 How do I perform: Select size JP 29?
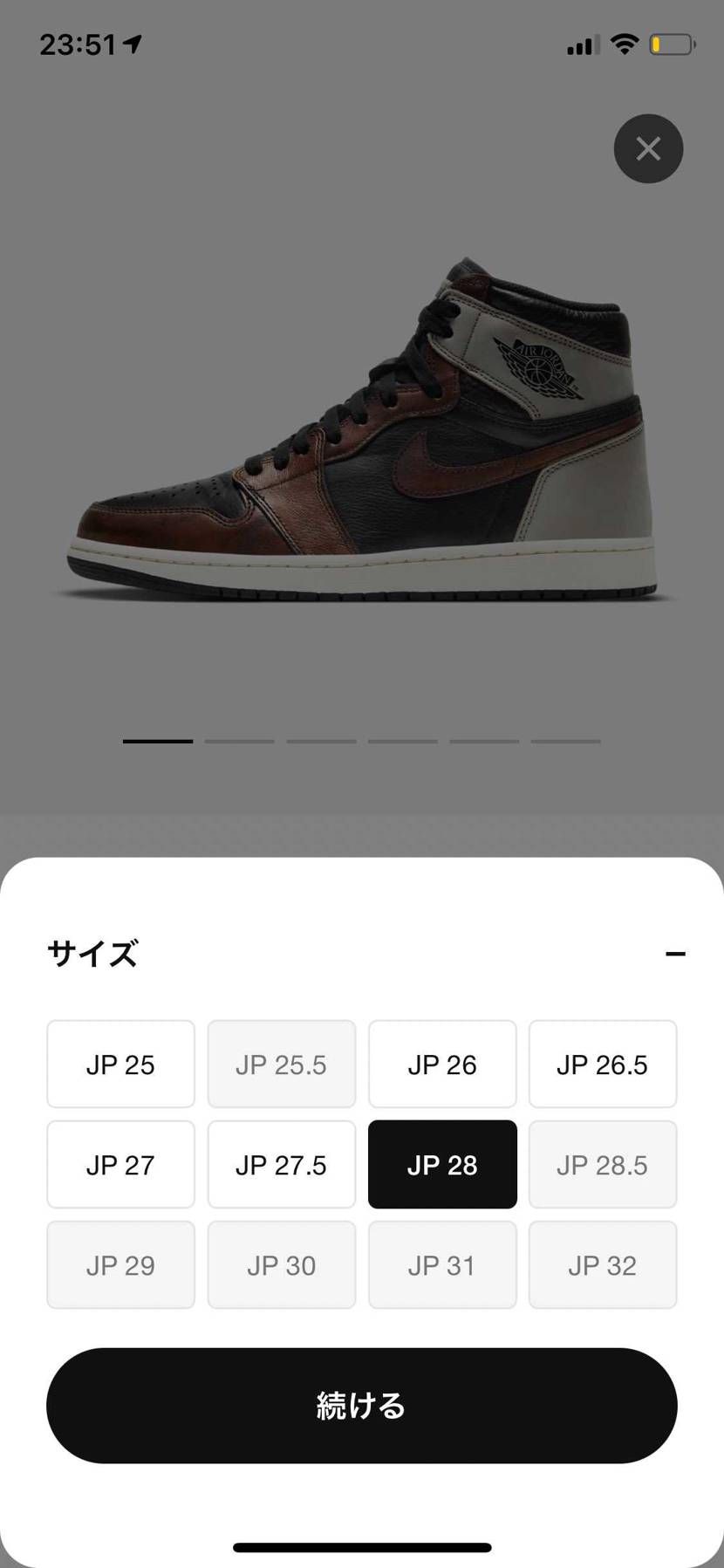click(120, 1264)
